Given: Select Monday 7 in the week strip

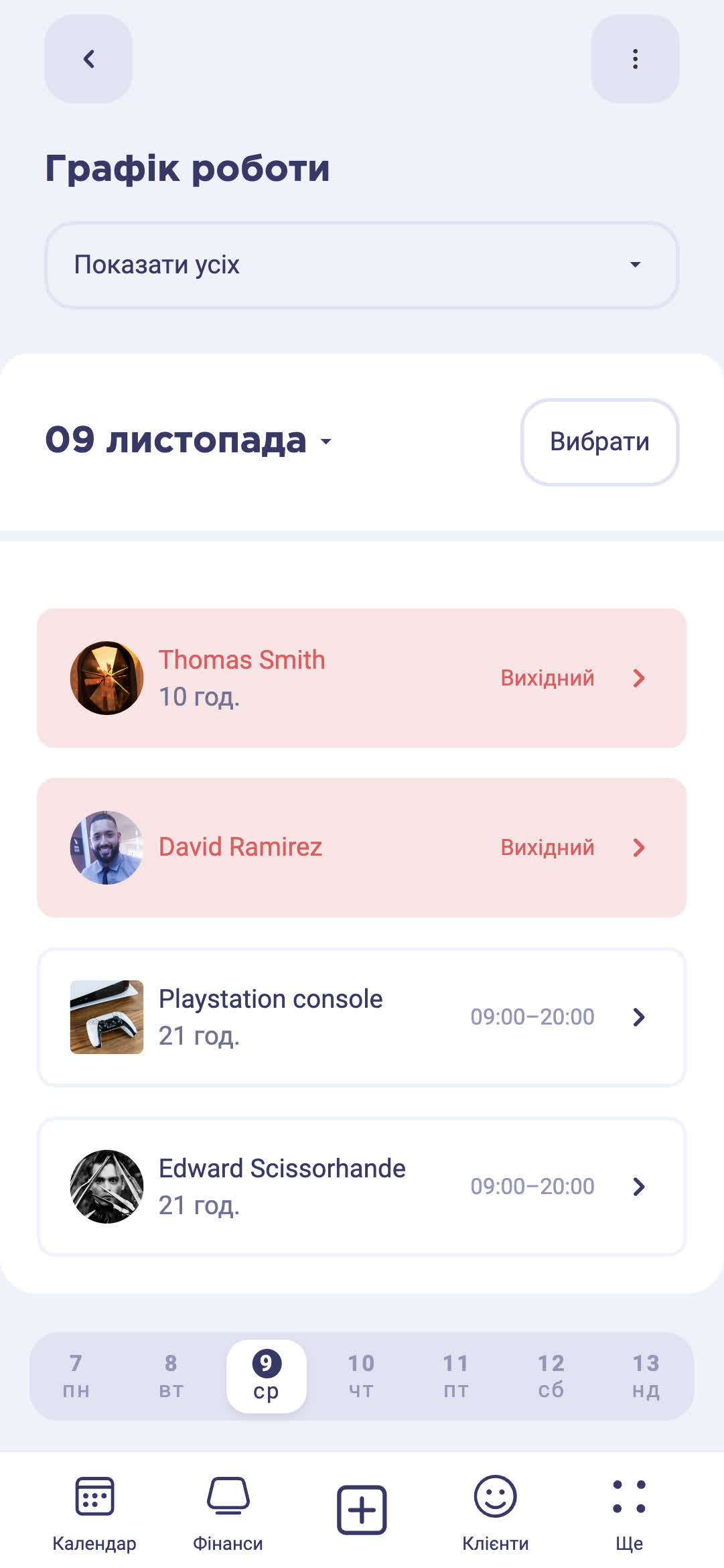Looking at the screenshot, I should (x=76, y=1376).
